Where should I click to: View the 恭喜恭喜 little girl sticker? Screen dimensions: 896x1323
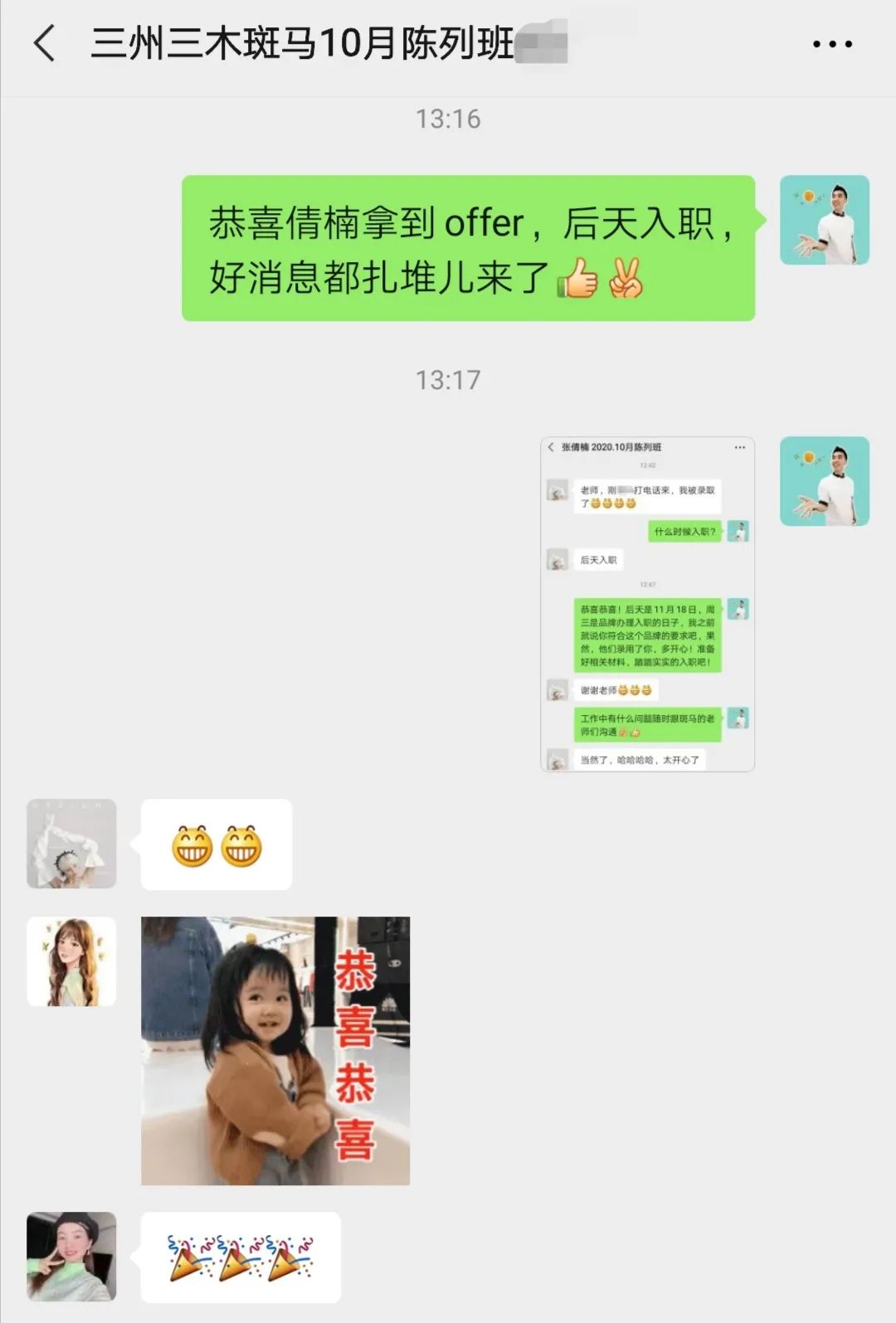tap(275, 1050)
